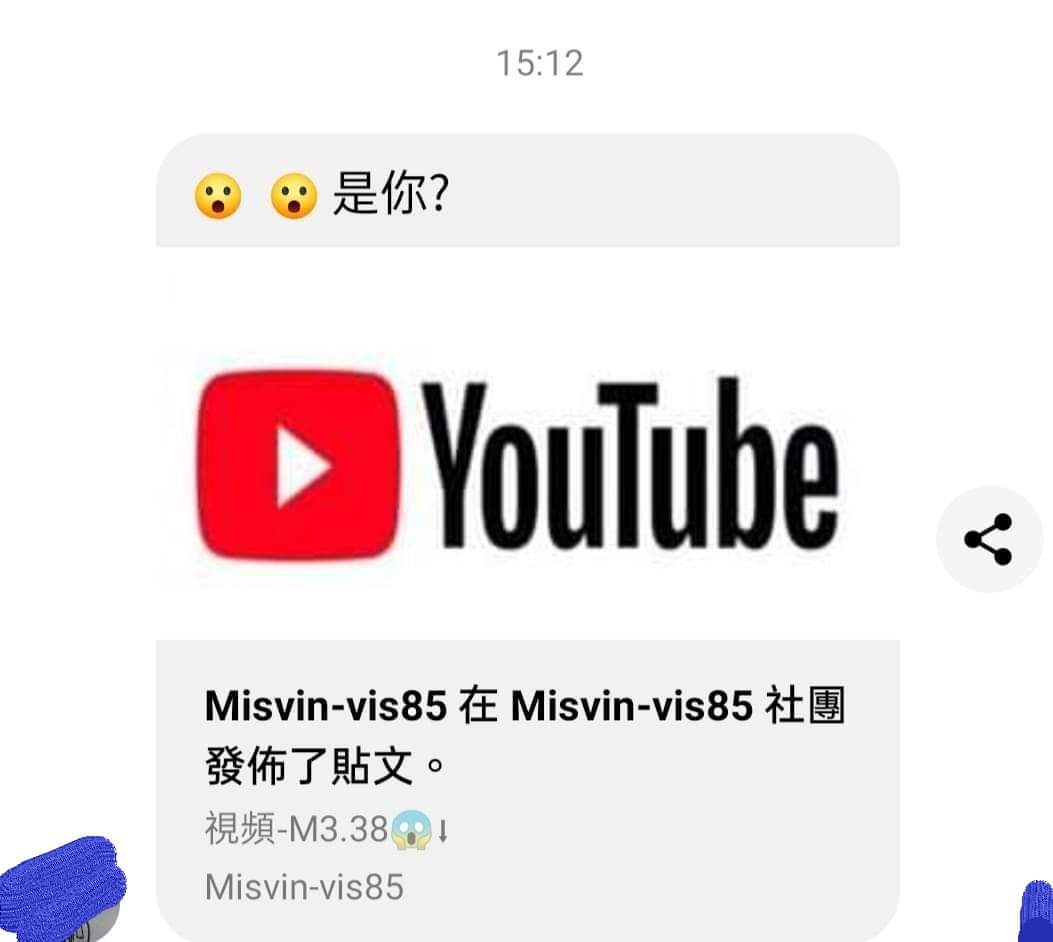
Task: Share the Misvin-vis85 link message
Action: click(988, 540)
